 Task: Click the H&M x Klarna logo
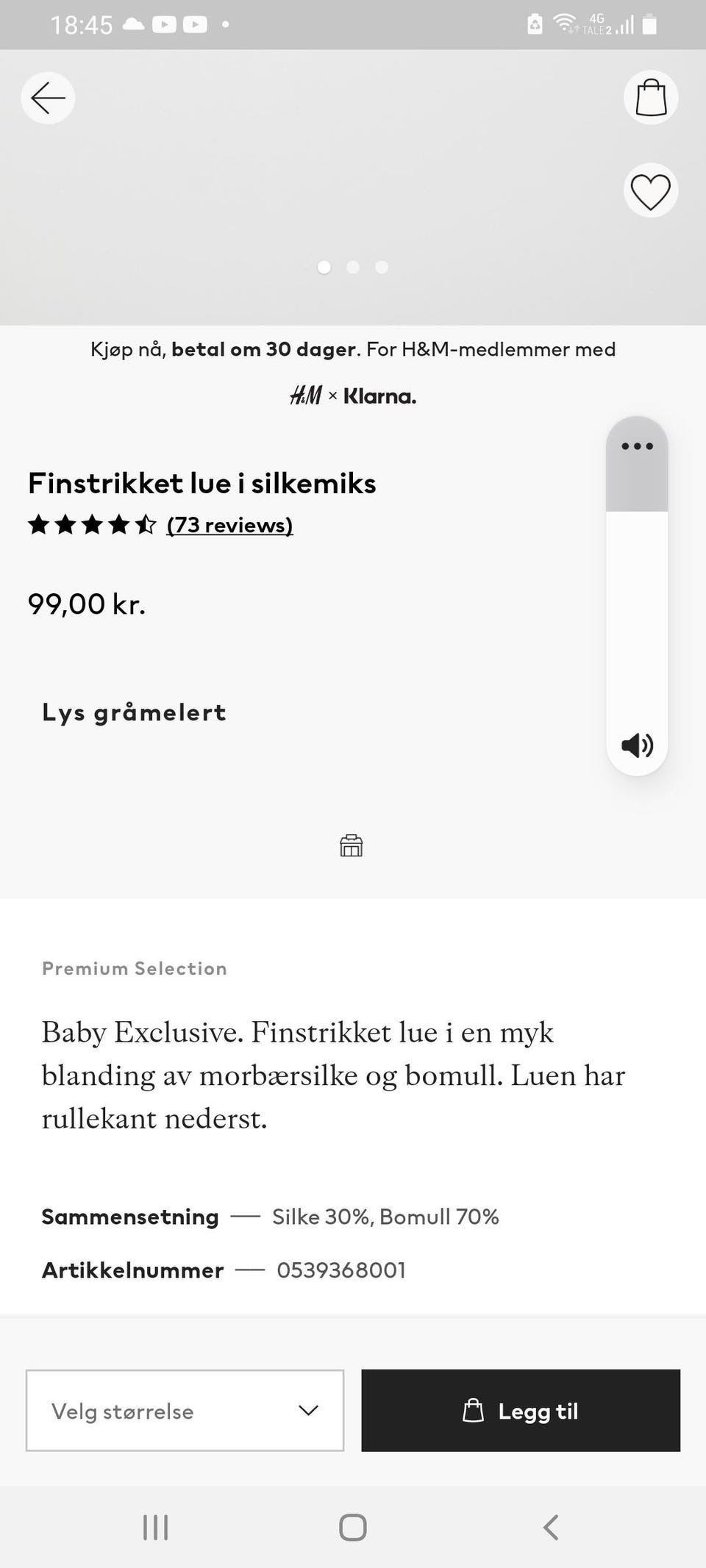(x=352, y=395)
